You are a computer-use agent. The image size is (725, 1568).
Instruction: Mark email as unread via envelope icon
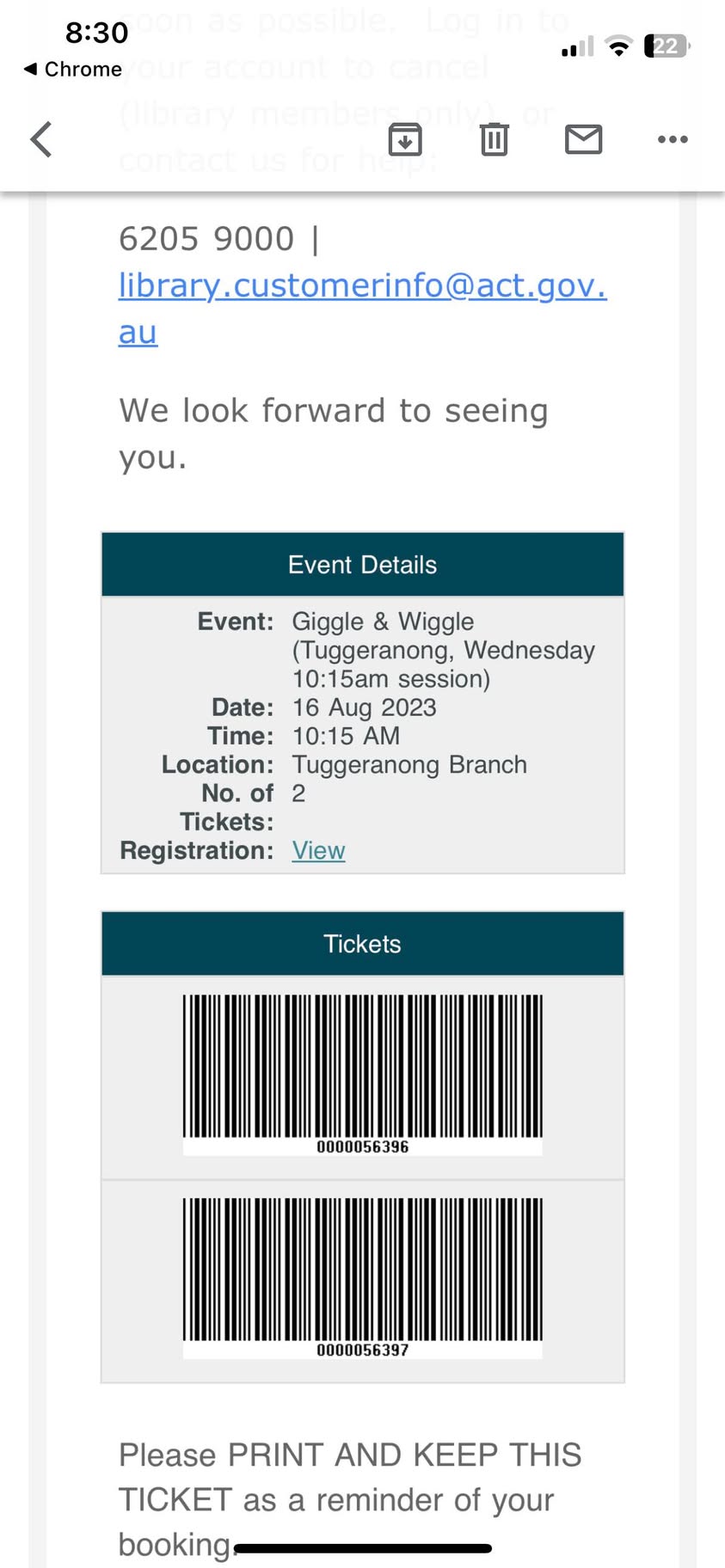(x=583, y=139)
